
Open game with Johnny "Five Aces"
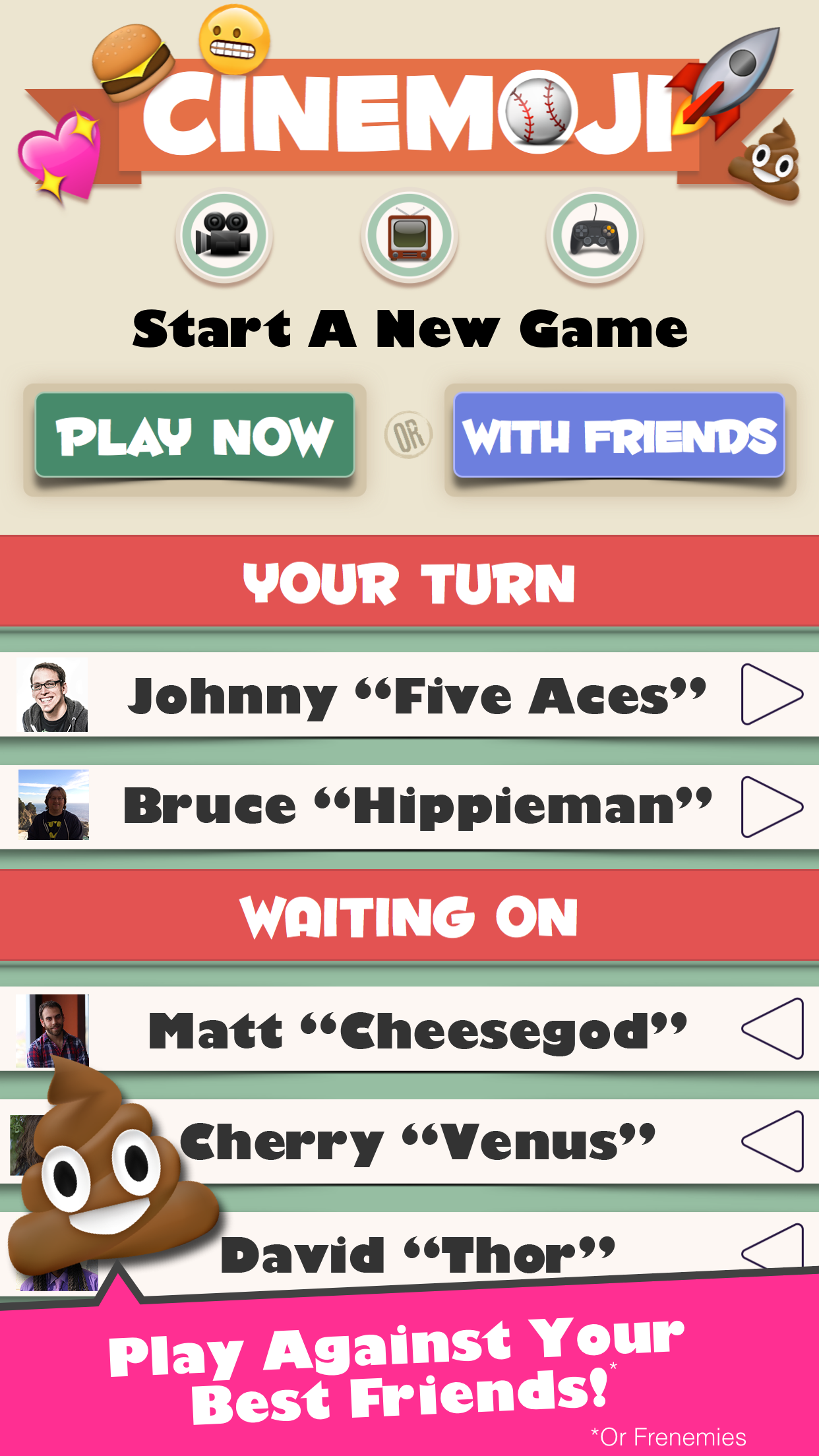(x=409, y=694)
